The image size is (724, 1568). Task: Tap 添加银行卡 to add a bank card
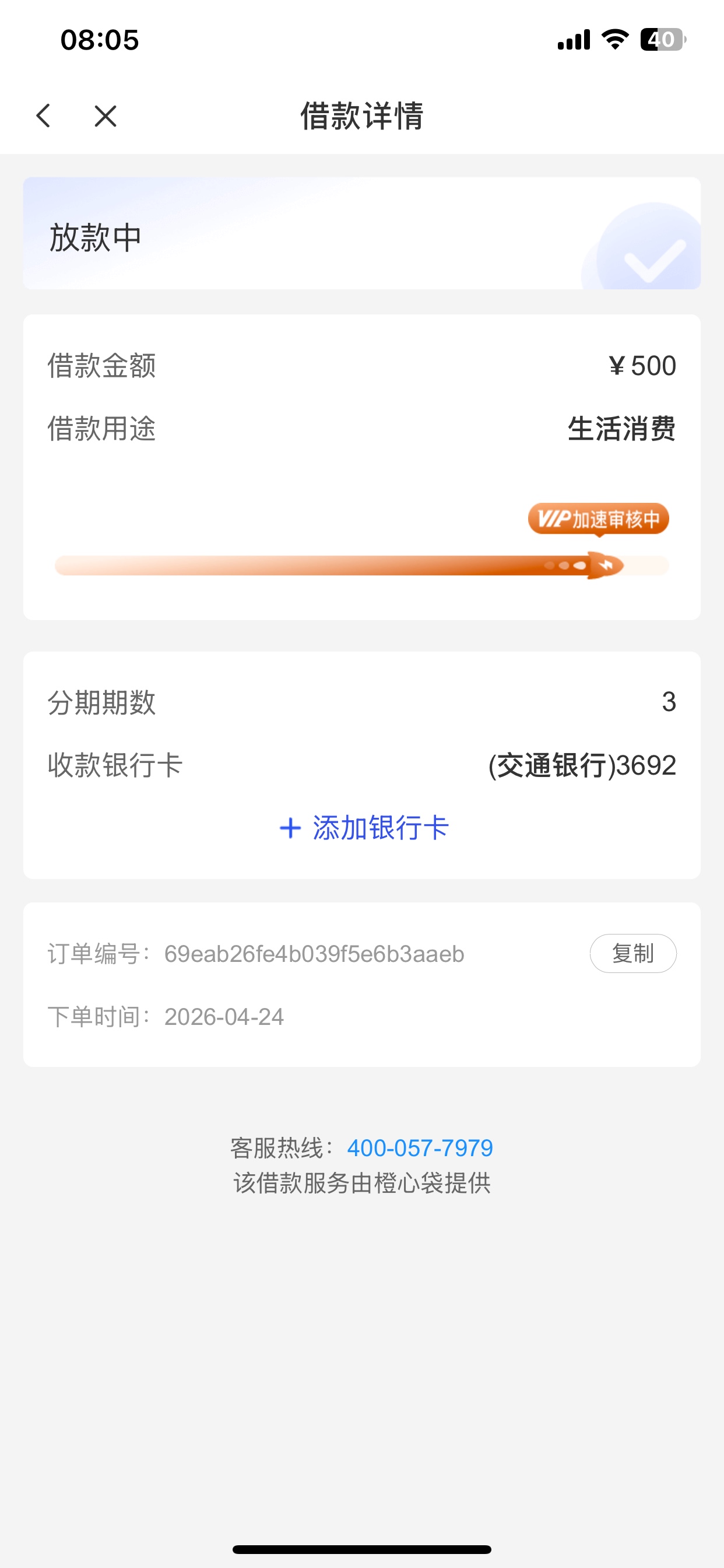coord(364,828)
